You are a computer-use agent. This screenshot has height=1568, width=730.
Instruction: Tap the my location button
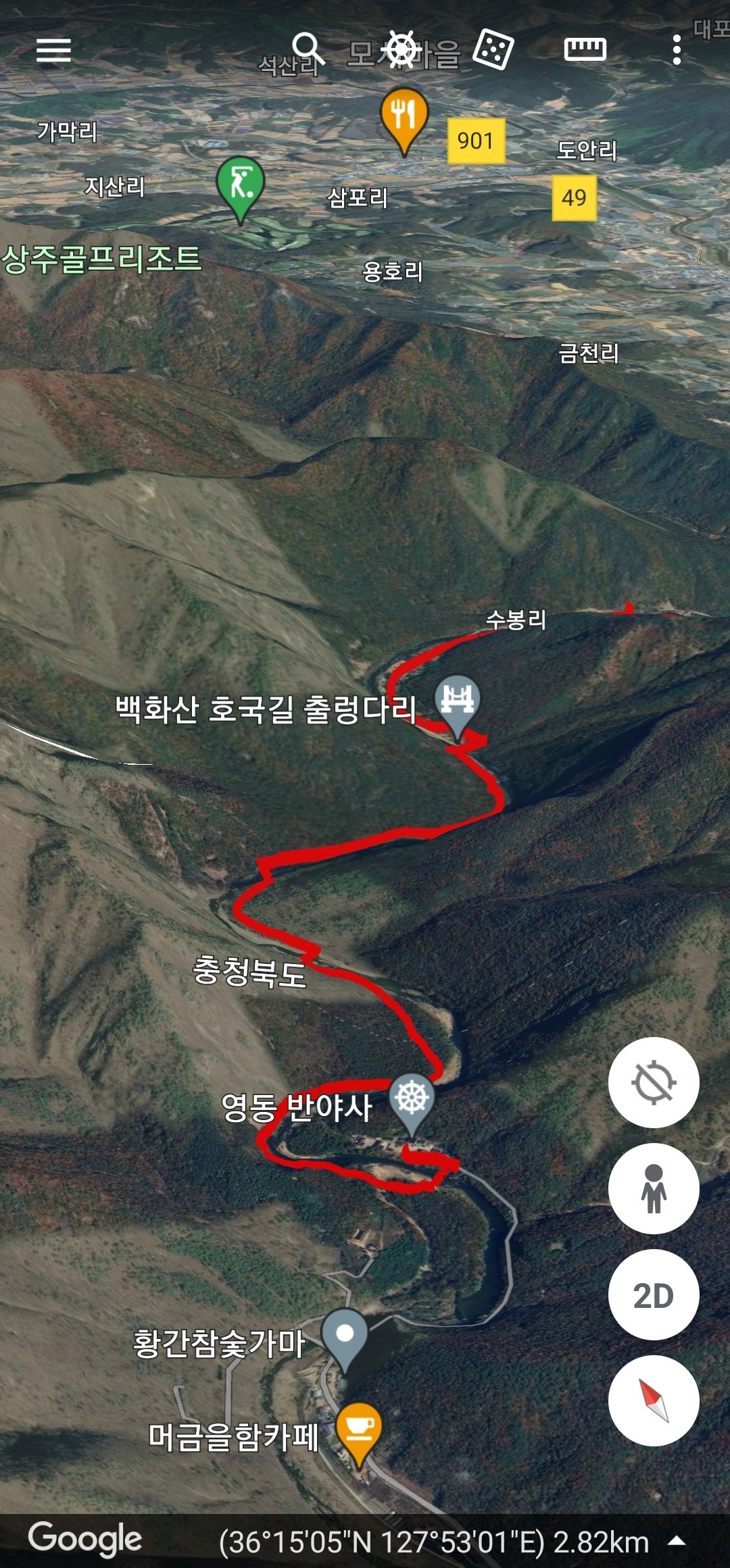pyautogui.click(x=654, y=1082)
